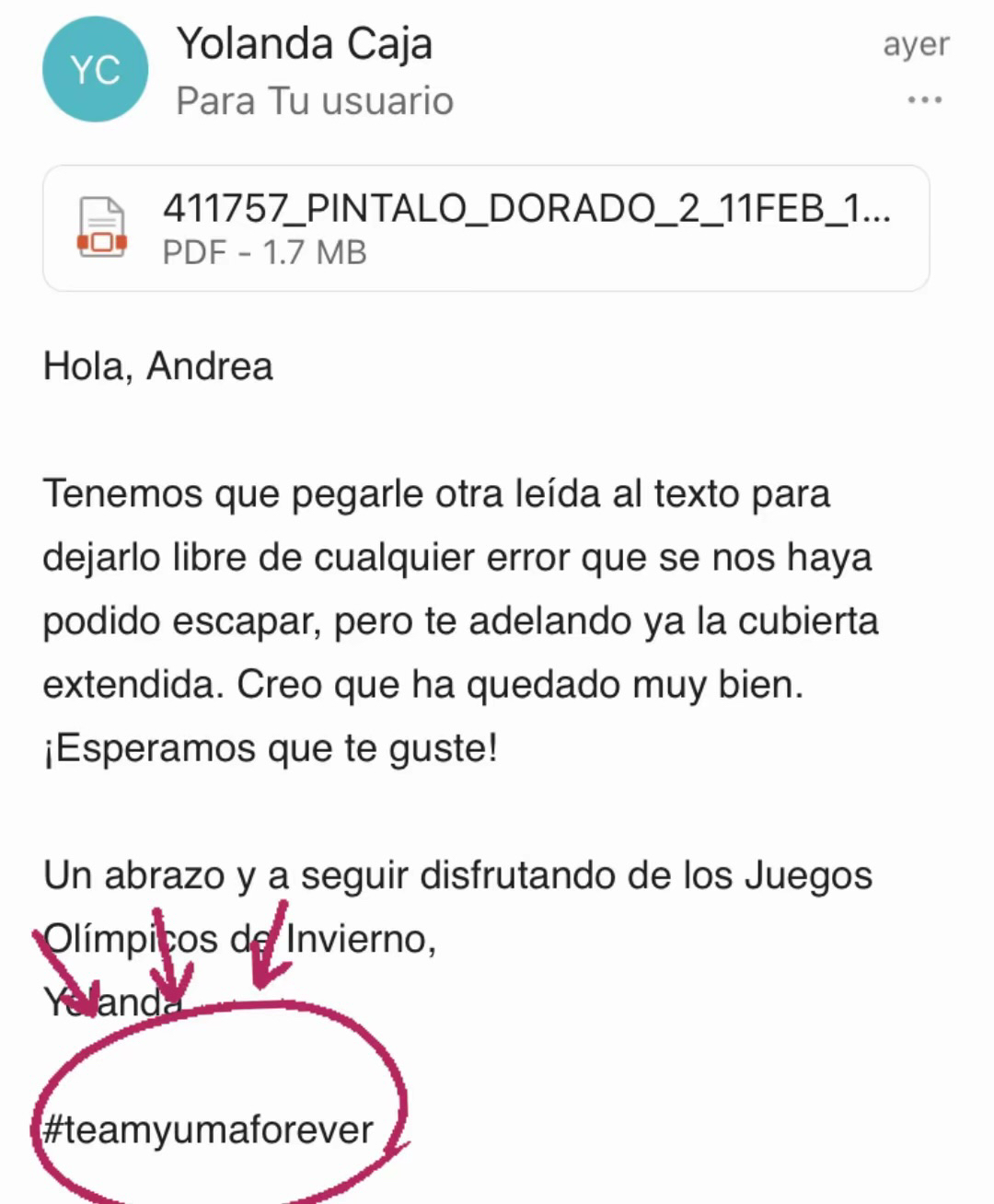
Task: Open the message overflow menu
Action: point(924,99)
